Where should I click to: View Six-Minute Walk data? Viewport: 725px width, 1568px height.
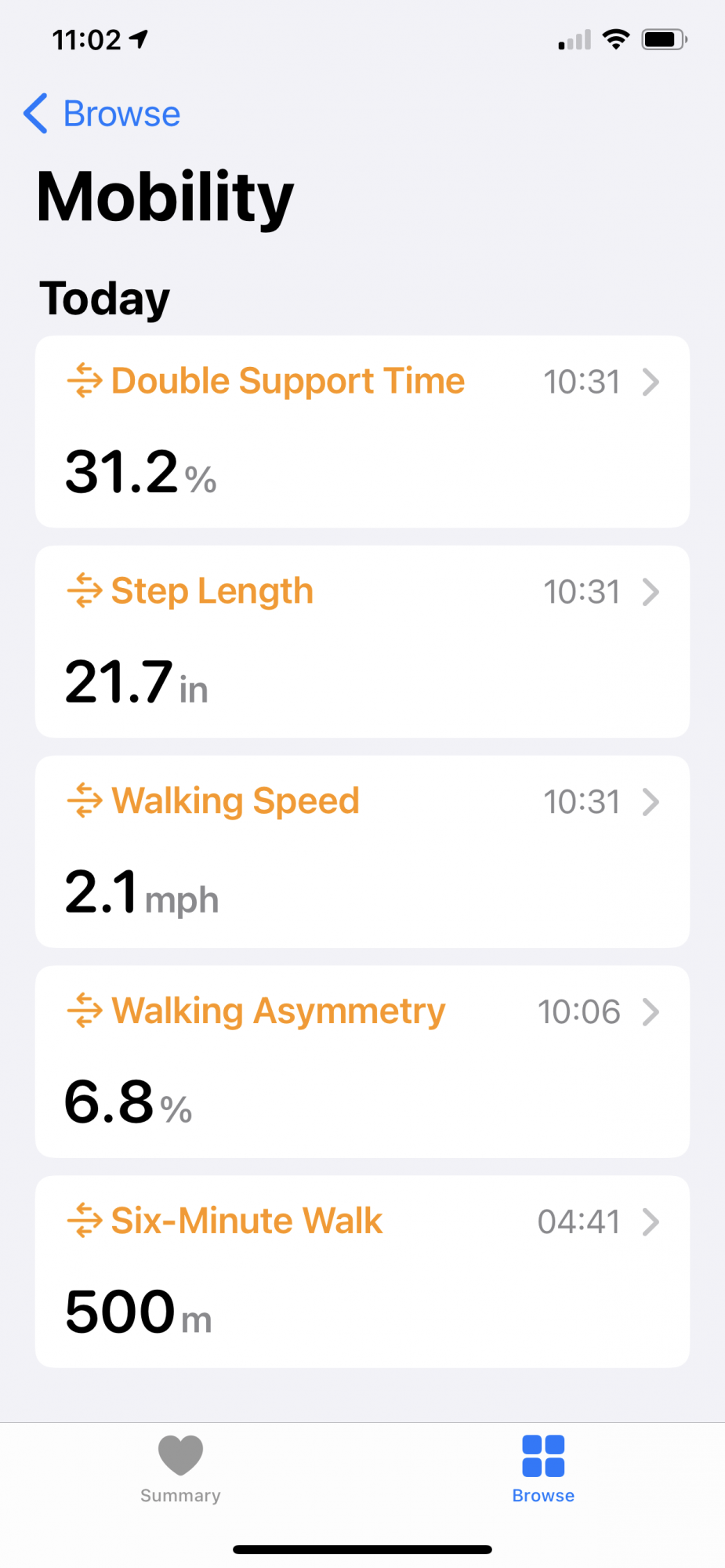362,1272
